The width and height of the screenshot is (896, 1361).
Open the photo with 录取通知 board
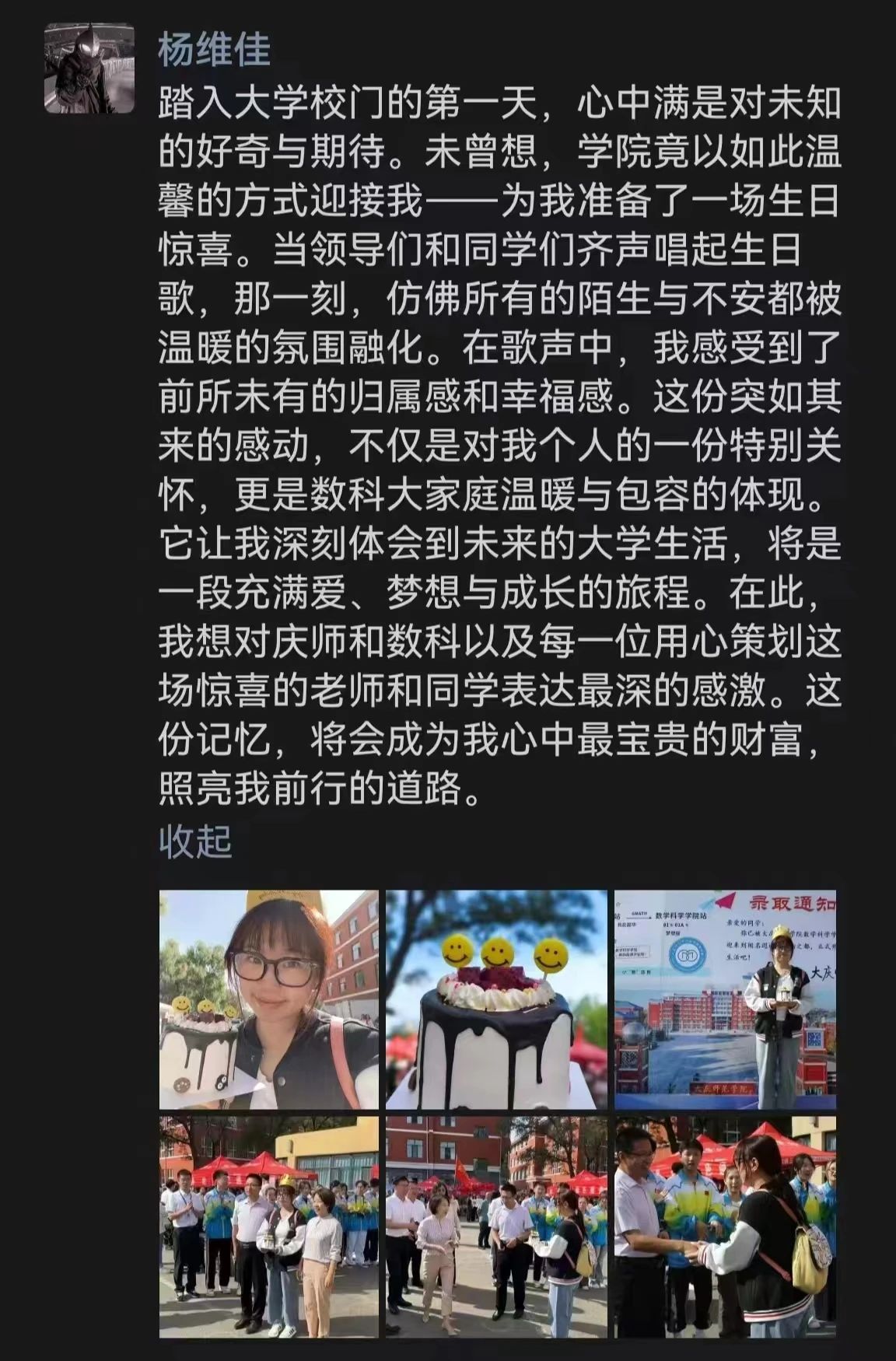coord(725,999)
